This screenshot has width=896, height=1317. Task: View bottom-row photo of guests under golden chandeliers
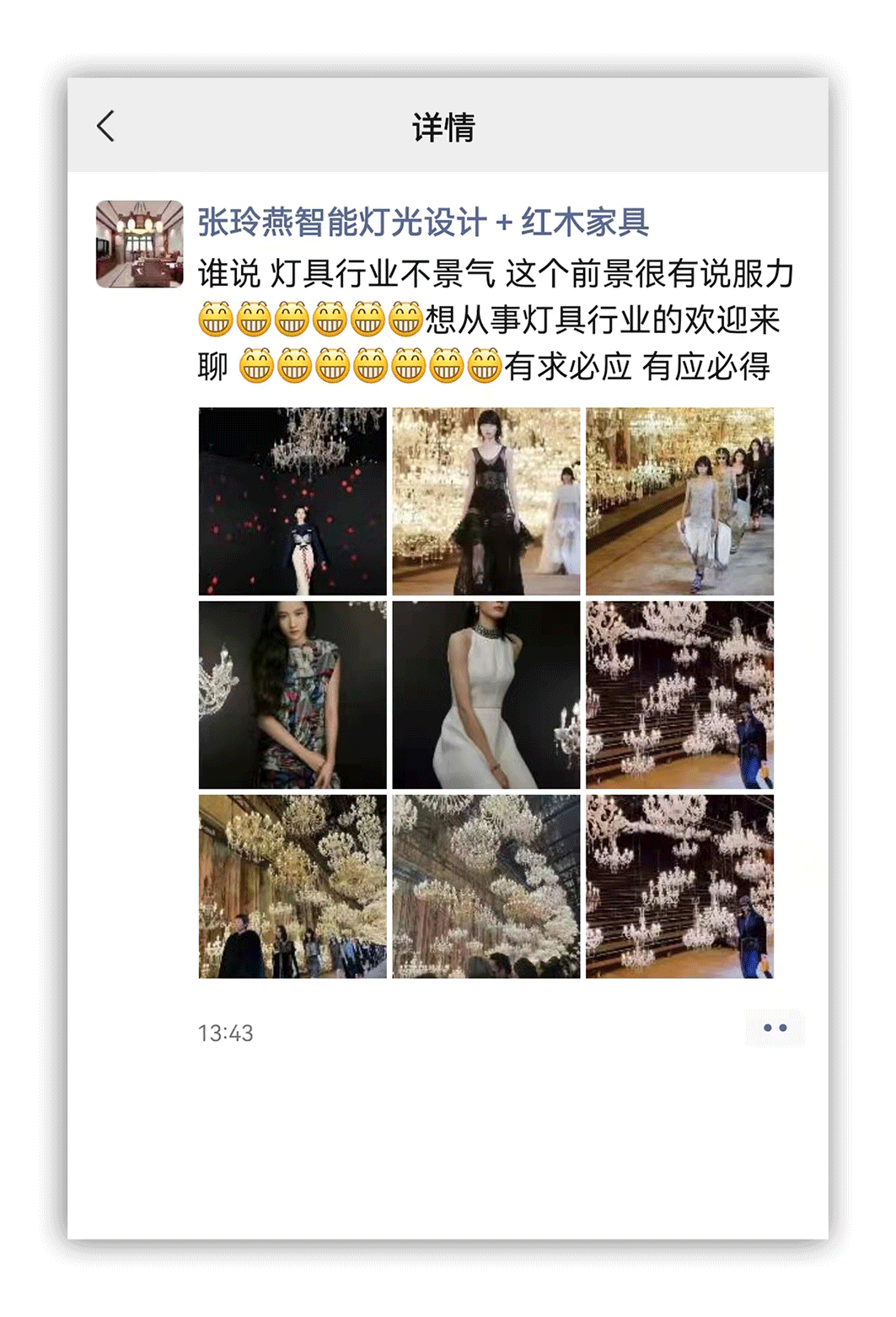point(292,886)
